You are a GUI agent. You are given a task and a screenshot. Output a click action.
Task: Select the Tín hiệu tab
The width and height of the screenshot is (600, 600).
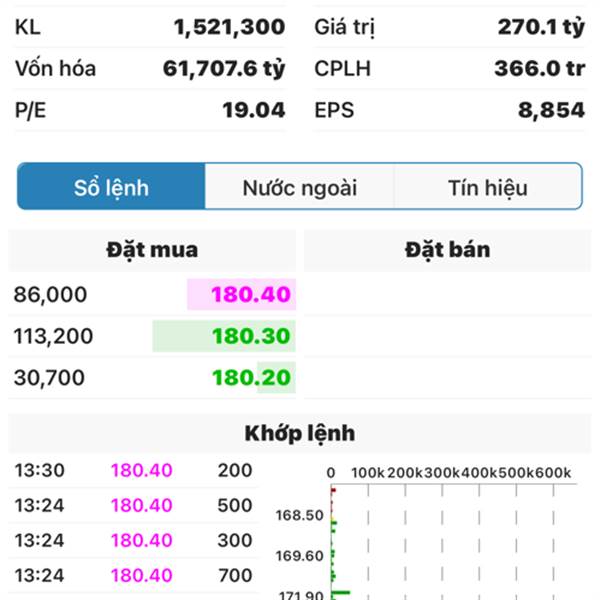click(x=487, y=187)
